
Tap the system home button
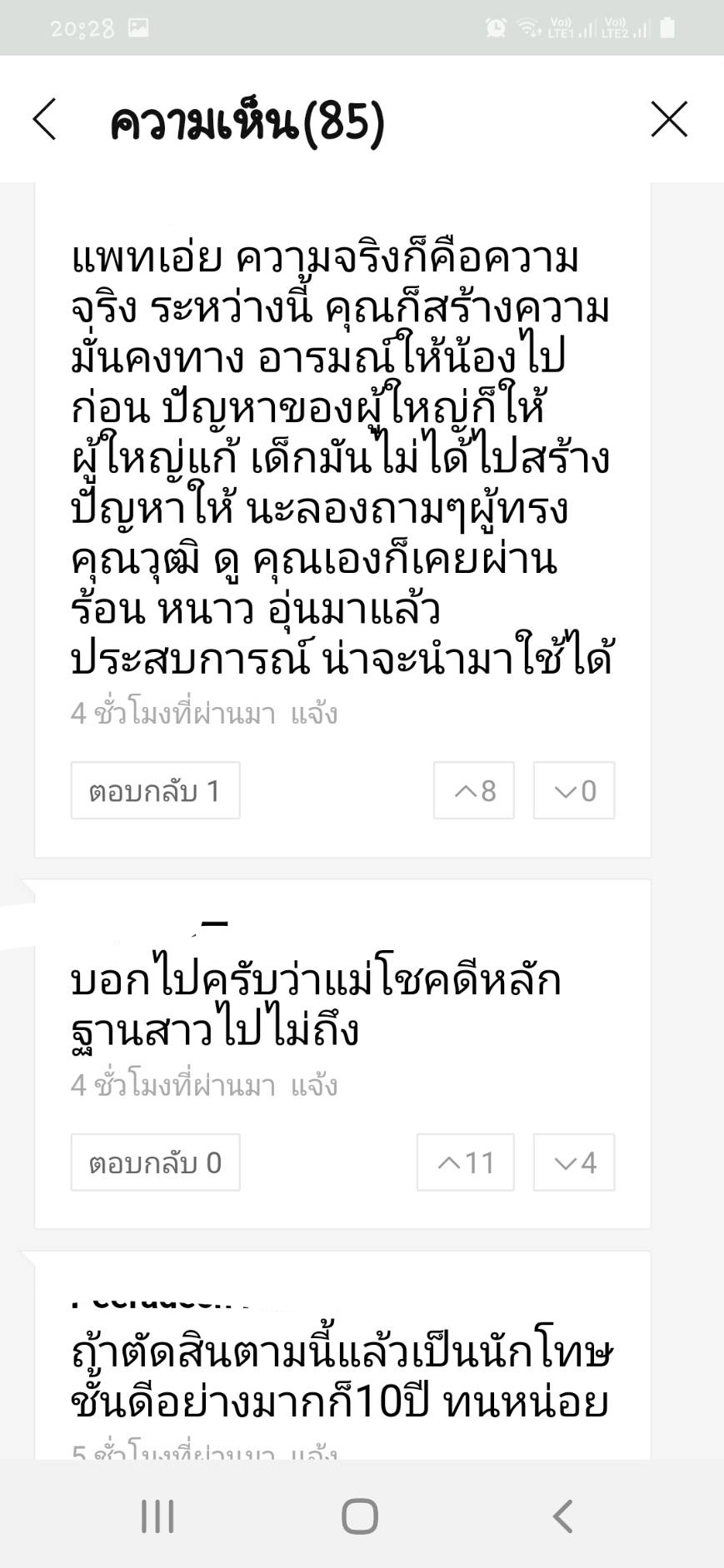pyautogui.click(x=360, y=1516)
